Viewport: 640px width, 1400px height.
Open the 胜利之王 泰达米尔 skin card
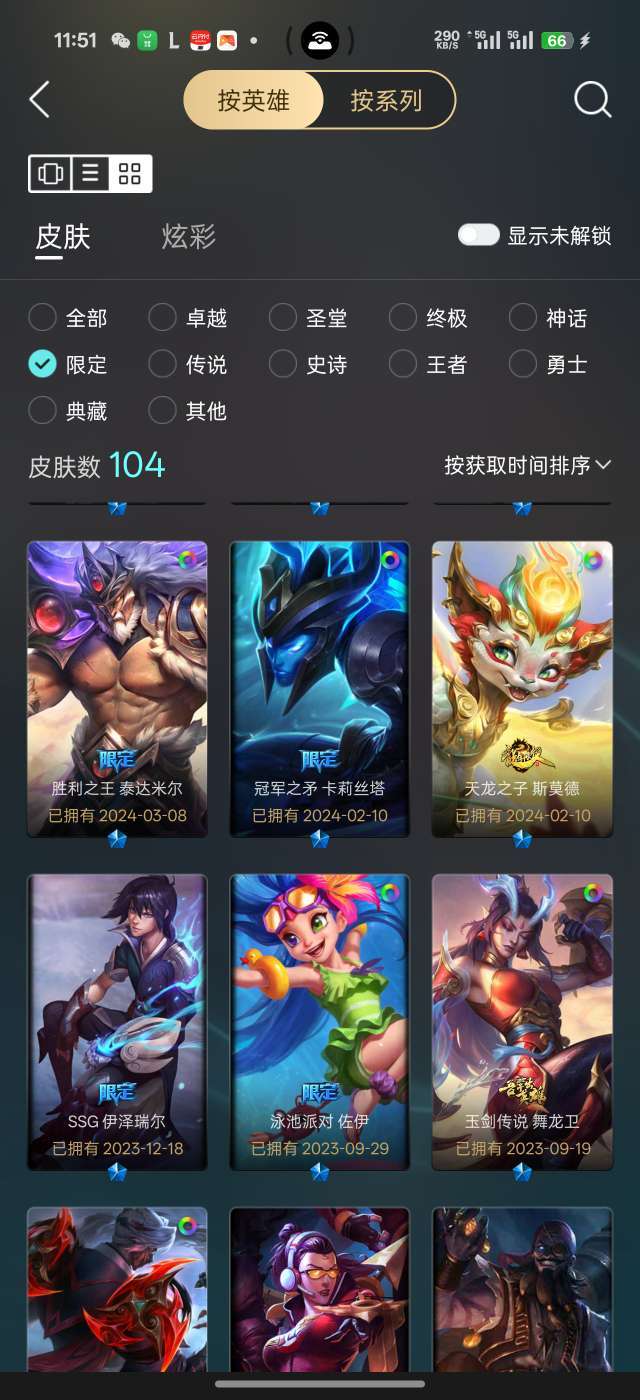click(x=117, y=688)
